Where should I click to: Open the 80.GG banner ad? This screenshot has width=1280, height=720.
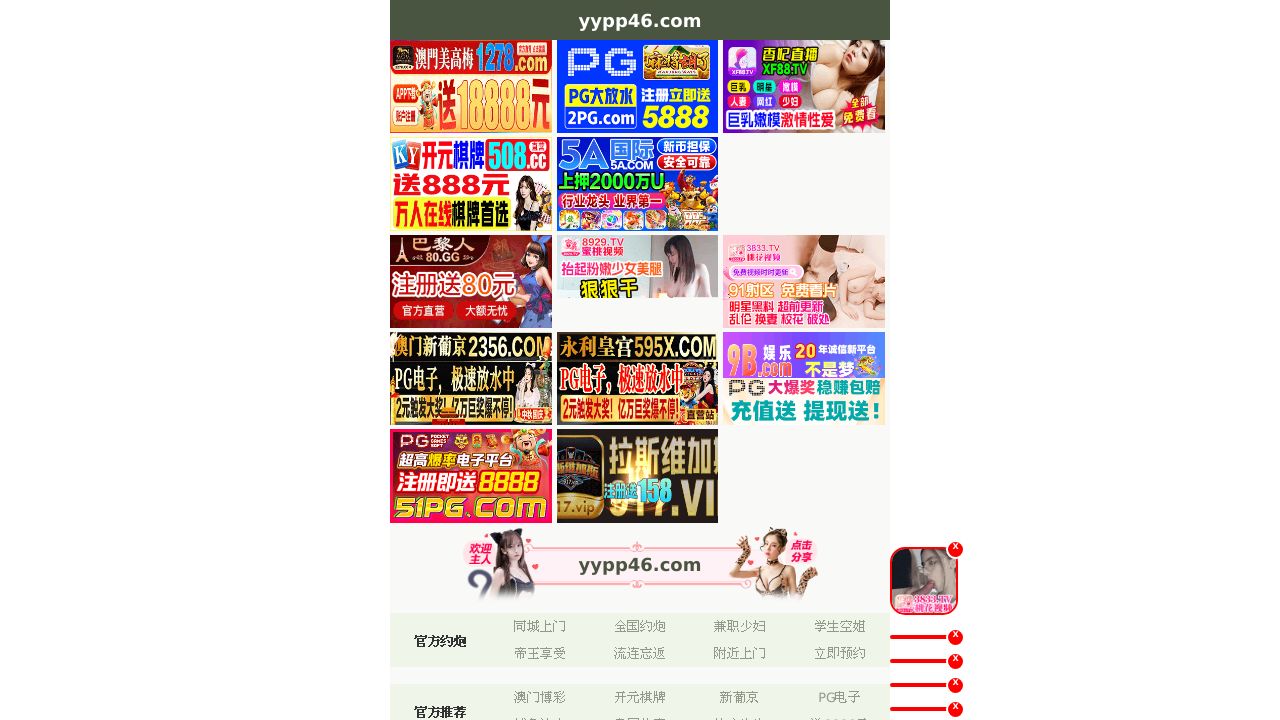470,281
